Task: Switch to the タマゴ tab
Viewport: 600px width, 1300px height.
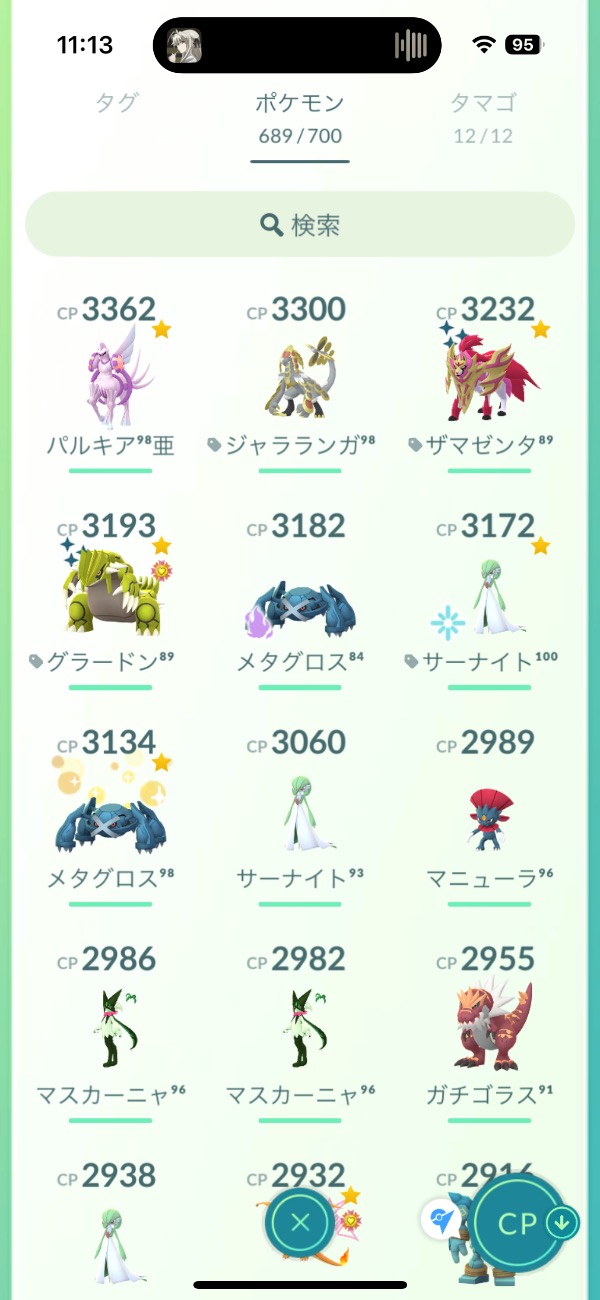Action: point(483,117)
